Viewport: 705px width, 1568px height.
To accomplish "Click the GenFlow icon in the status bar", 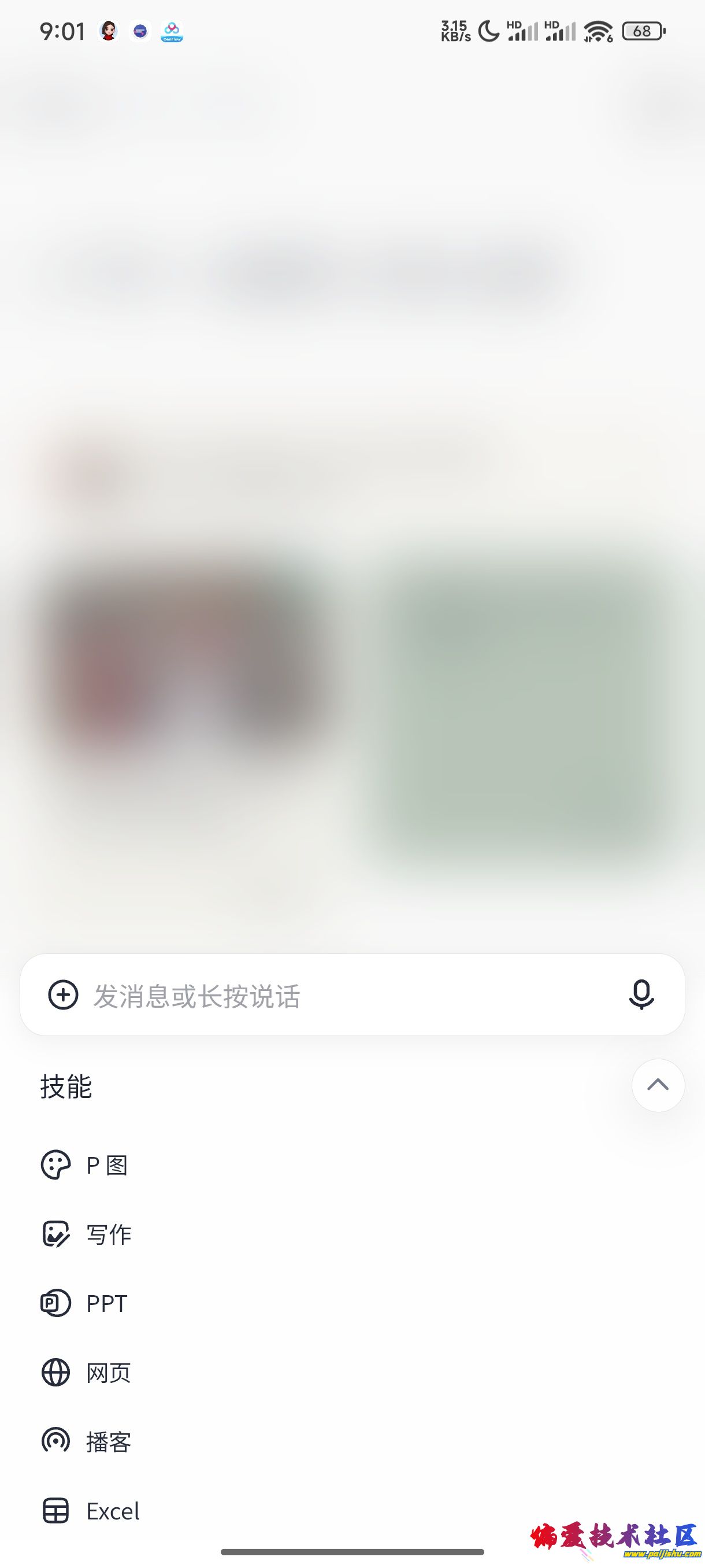I will (x=172, y=31).
